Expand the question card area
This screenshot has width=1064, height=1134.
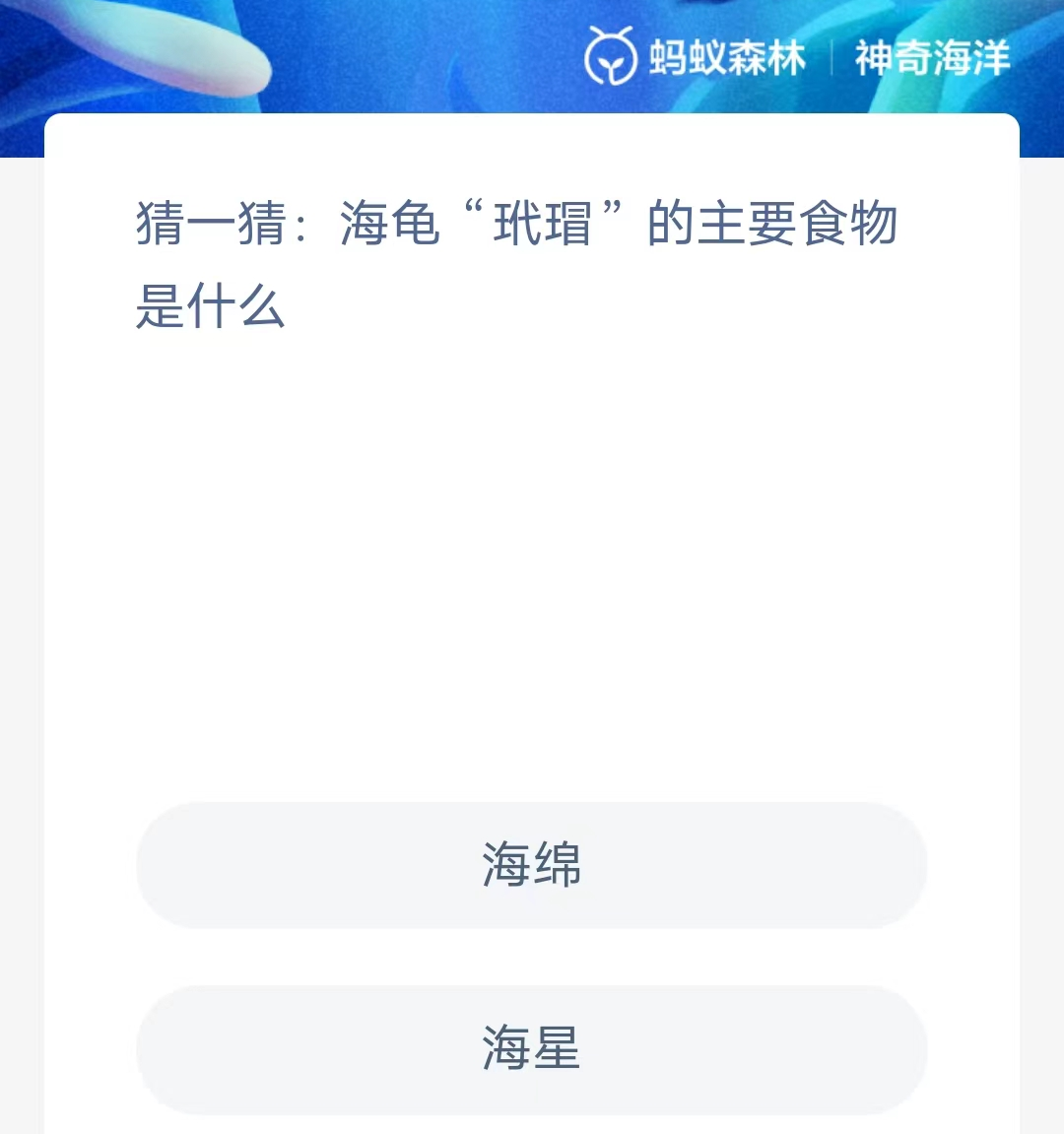point(532,542)
